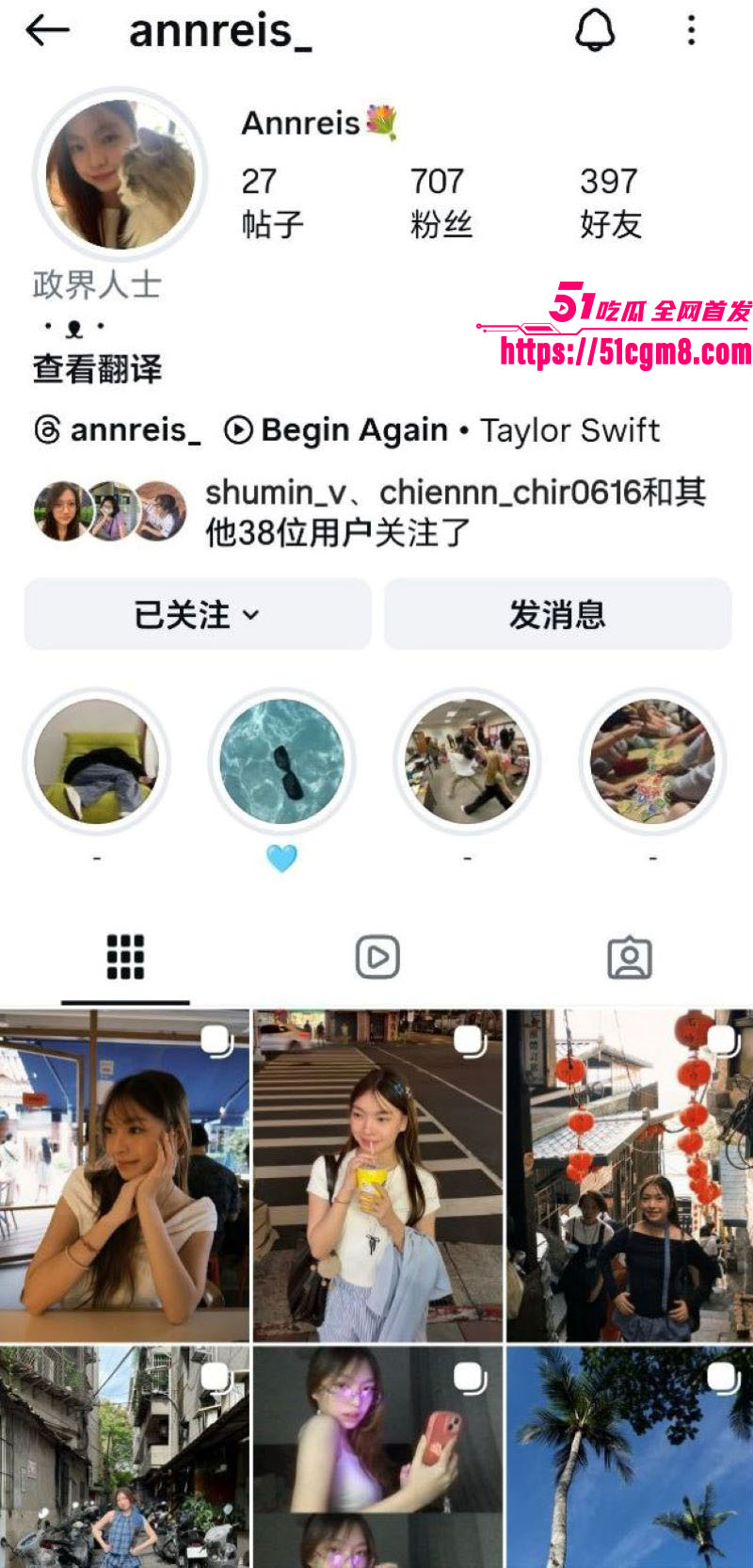See mutual followers shumin_v and others
This screenshot has width=753, height=1568.
[370, 511]
